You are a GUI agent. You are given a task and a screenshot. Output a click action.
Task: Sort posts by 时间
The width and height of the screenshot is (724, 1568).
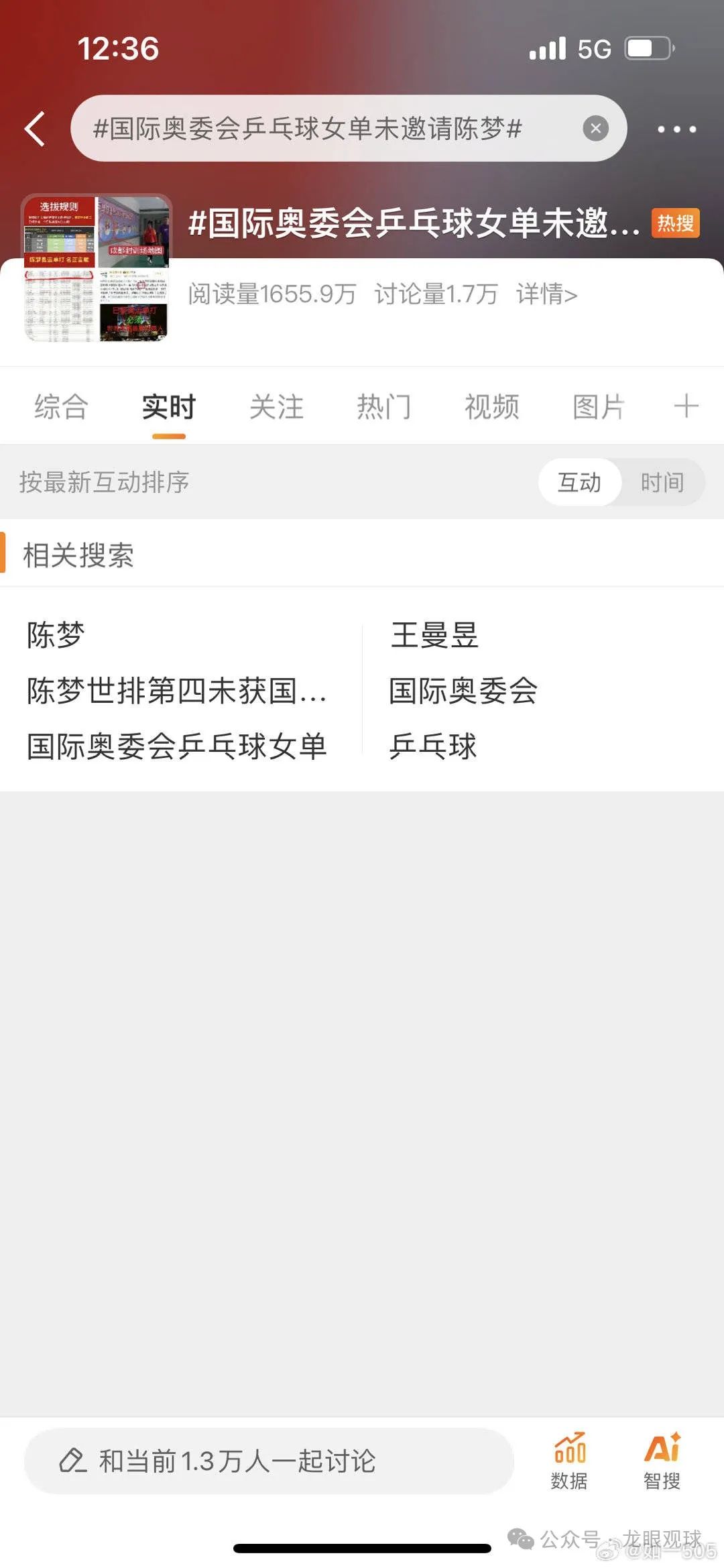[x=662, y=482]
